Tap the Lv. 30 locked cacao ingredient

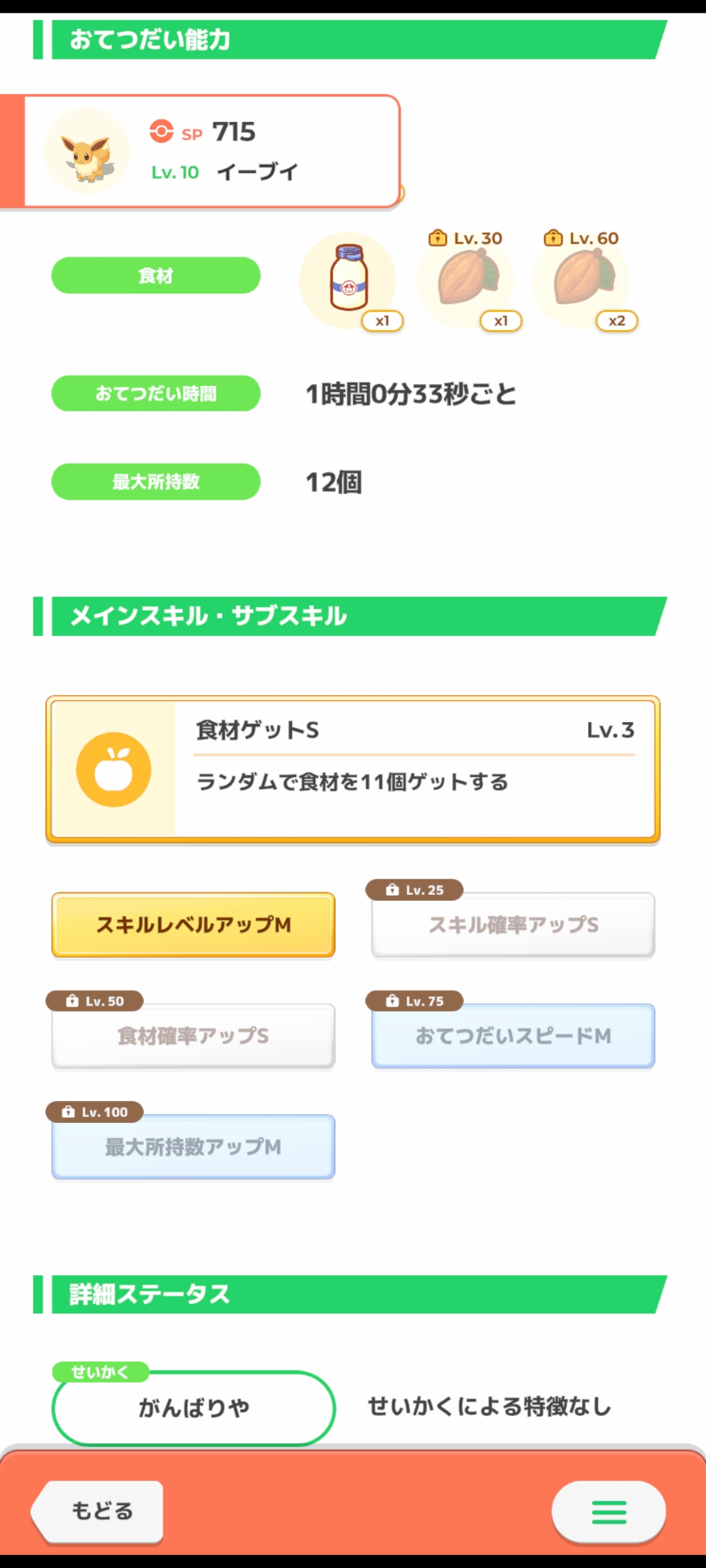tap(466, 280)
